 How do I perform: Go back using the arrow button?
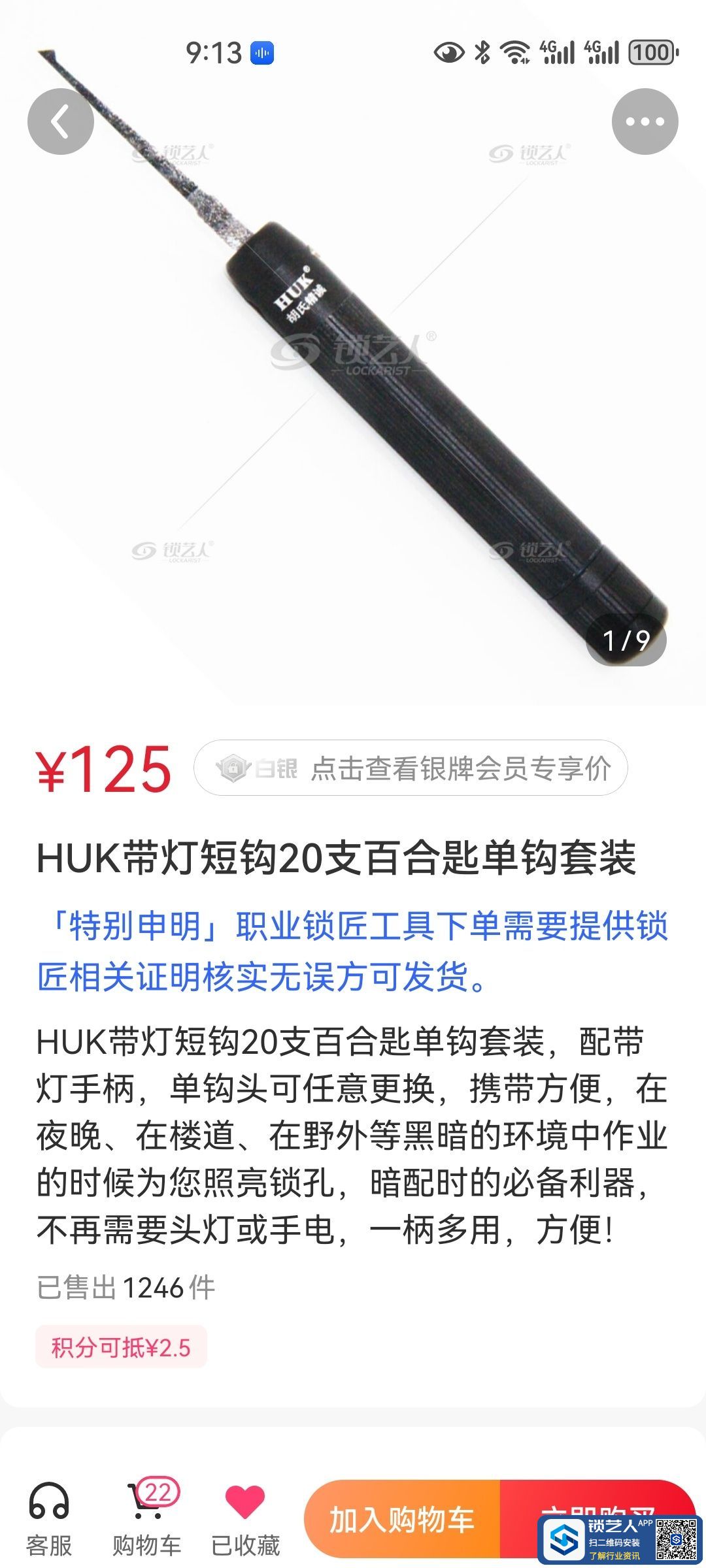[60, 122]
